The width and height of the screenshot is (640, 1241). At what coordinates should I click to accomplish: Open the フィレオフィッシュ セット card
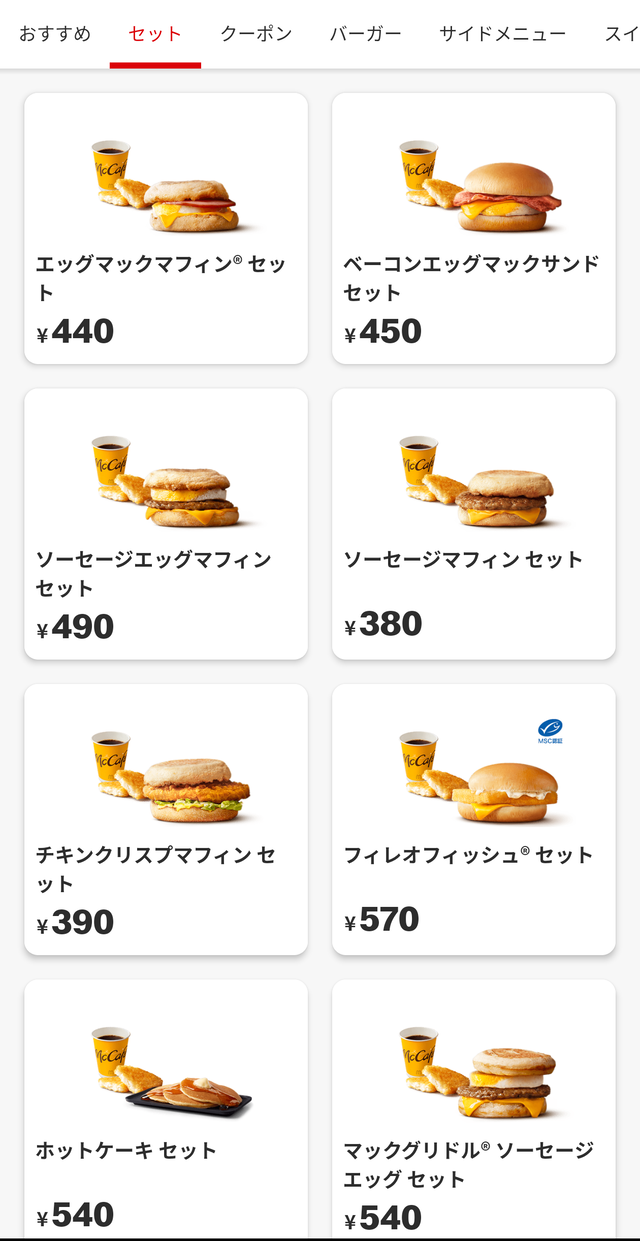click(x=474, y=820)
